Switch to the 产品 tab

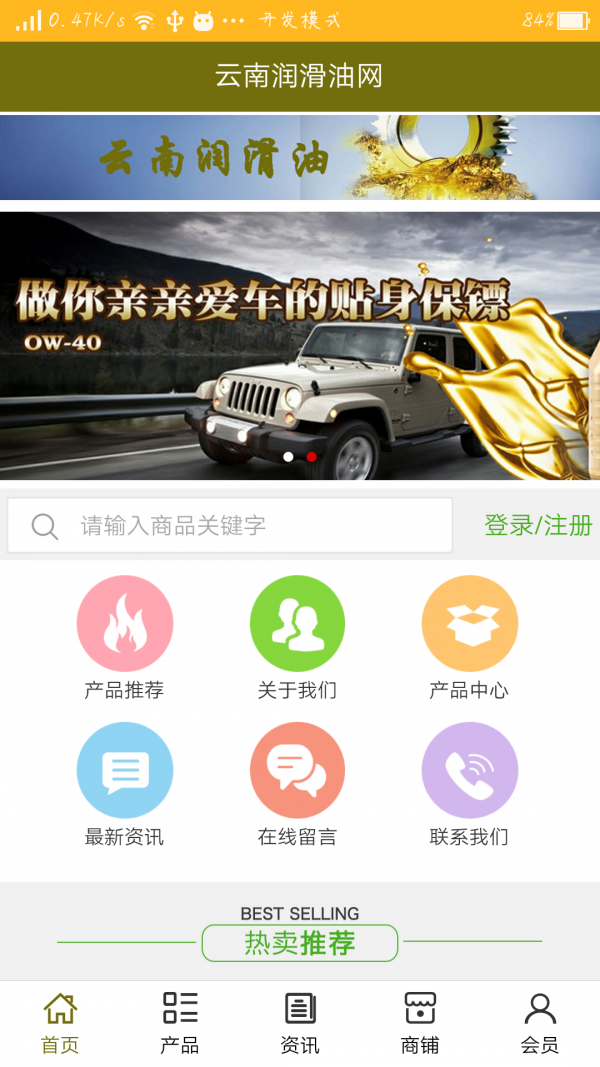click(180, 1022)
